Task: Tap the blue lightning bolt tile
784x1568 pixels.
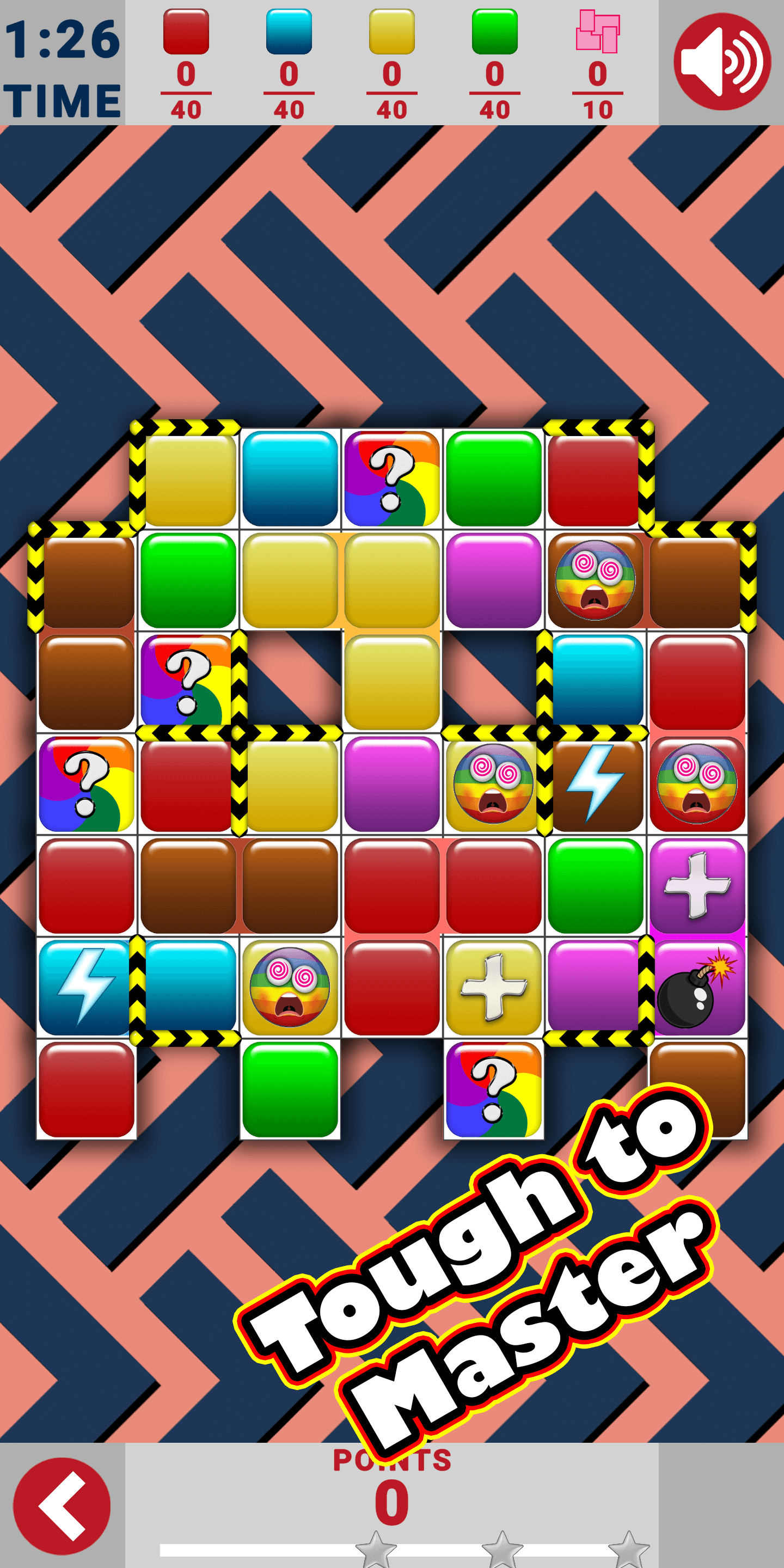Action: [x=86, y=987]
